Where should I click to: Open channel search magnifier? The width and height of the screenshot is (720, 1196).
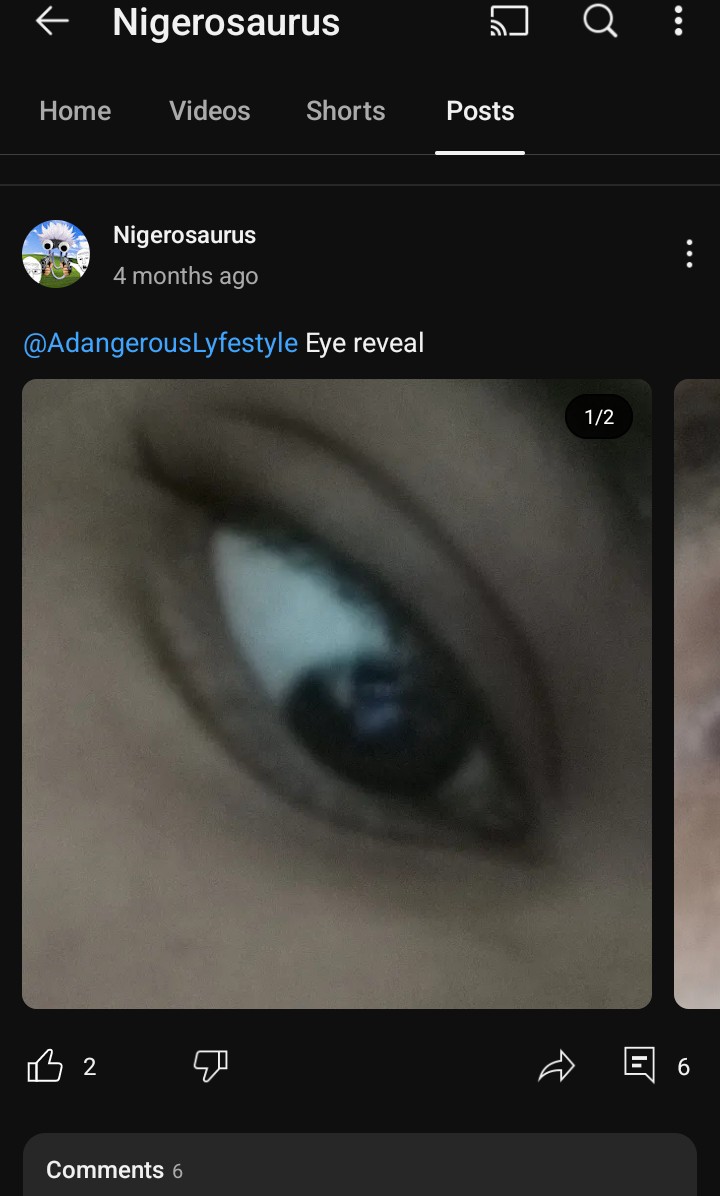[x=600, y=21]
